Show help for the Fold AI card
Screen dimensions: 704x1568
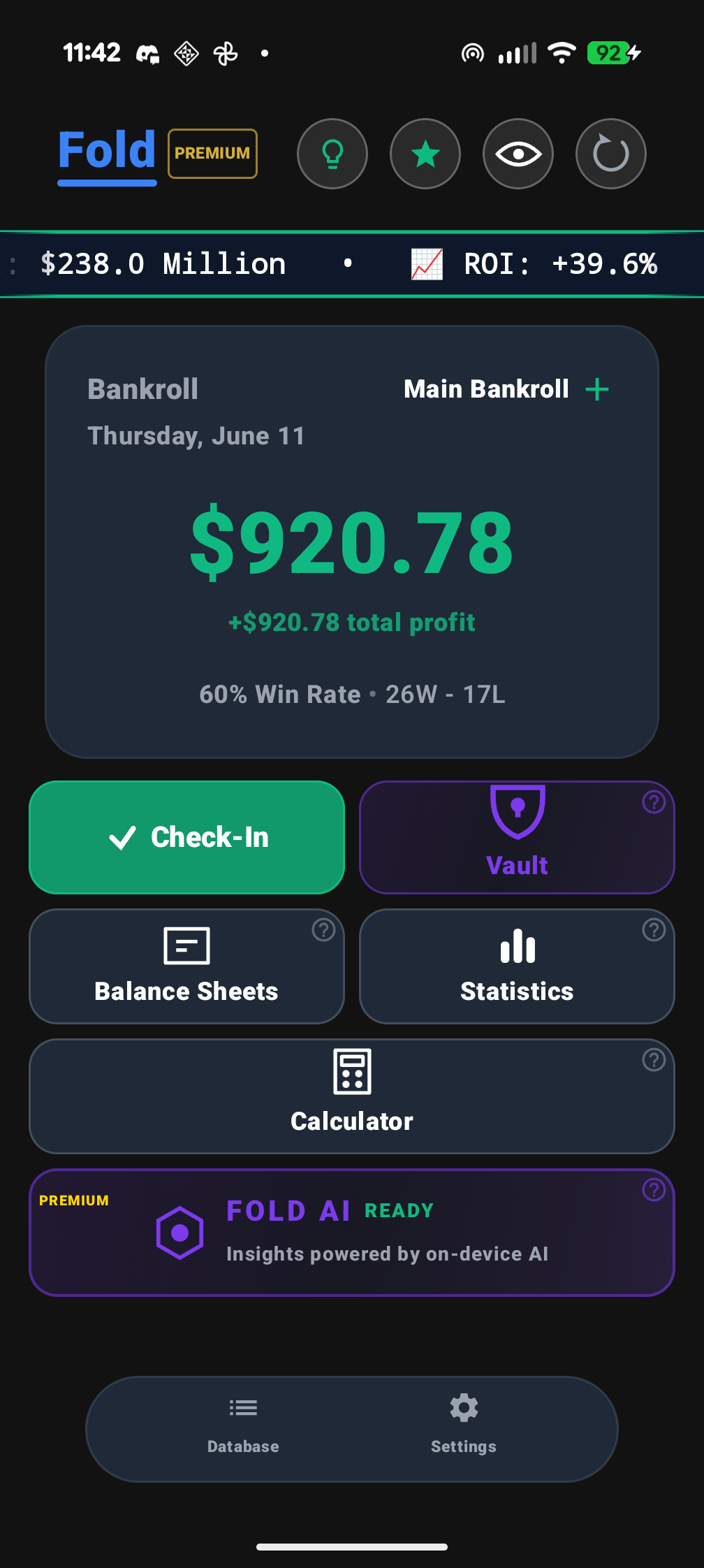[x=654, y=1189]
